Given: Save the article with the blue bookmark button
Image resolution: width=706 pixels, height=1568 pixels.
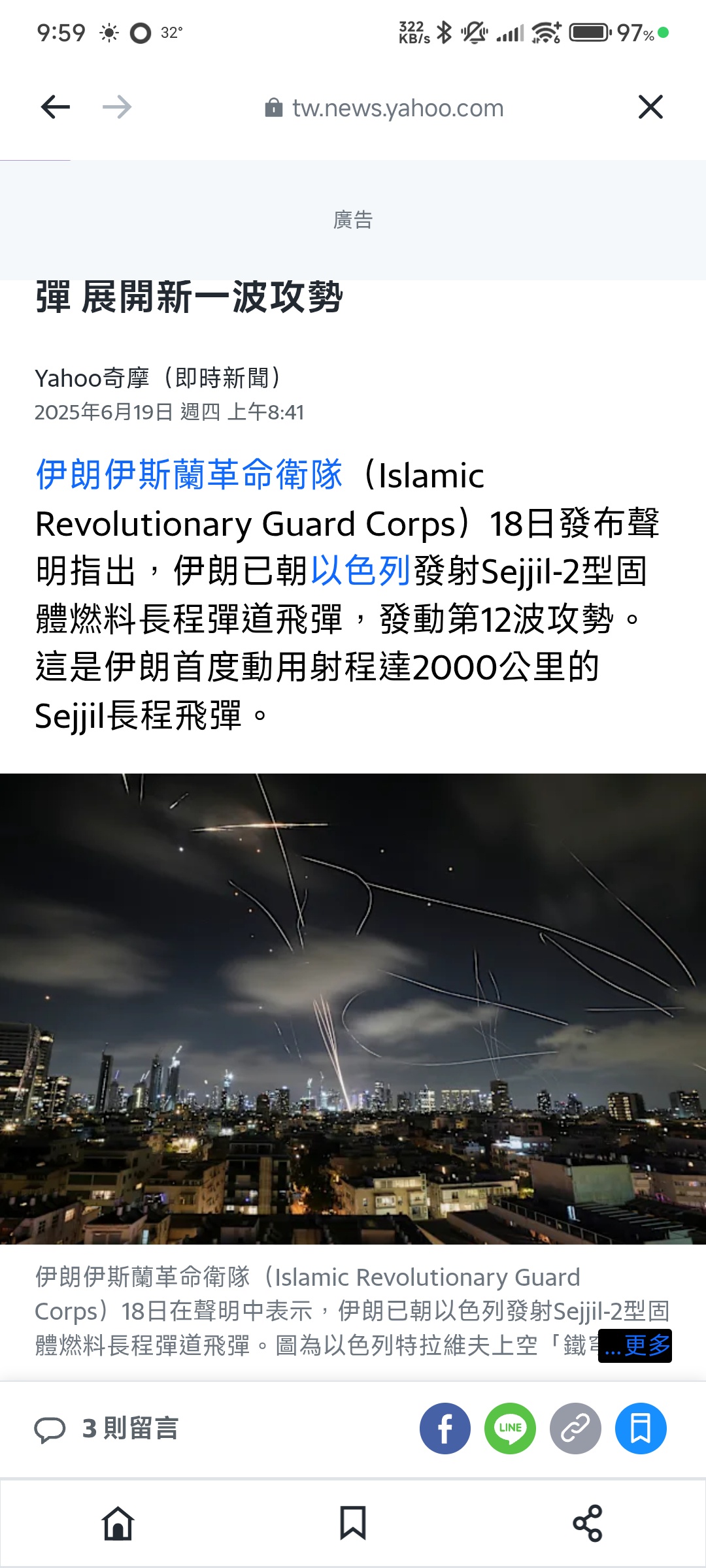Looking at the screenshot, I should pyautogui.click(x=641, y=1428).
